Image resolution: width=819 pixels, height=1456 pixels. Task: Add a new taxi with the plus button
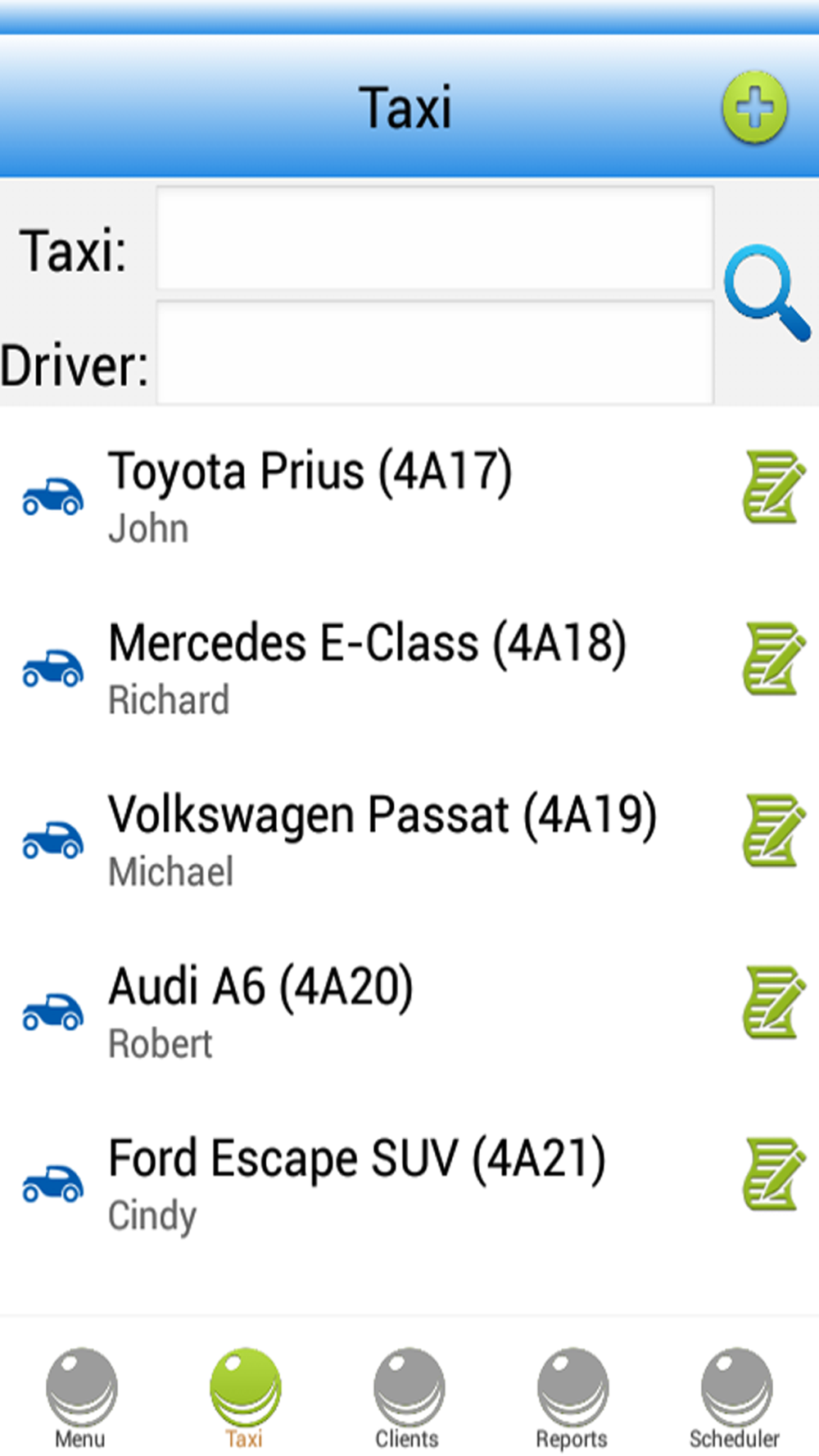pos(754,107)
